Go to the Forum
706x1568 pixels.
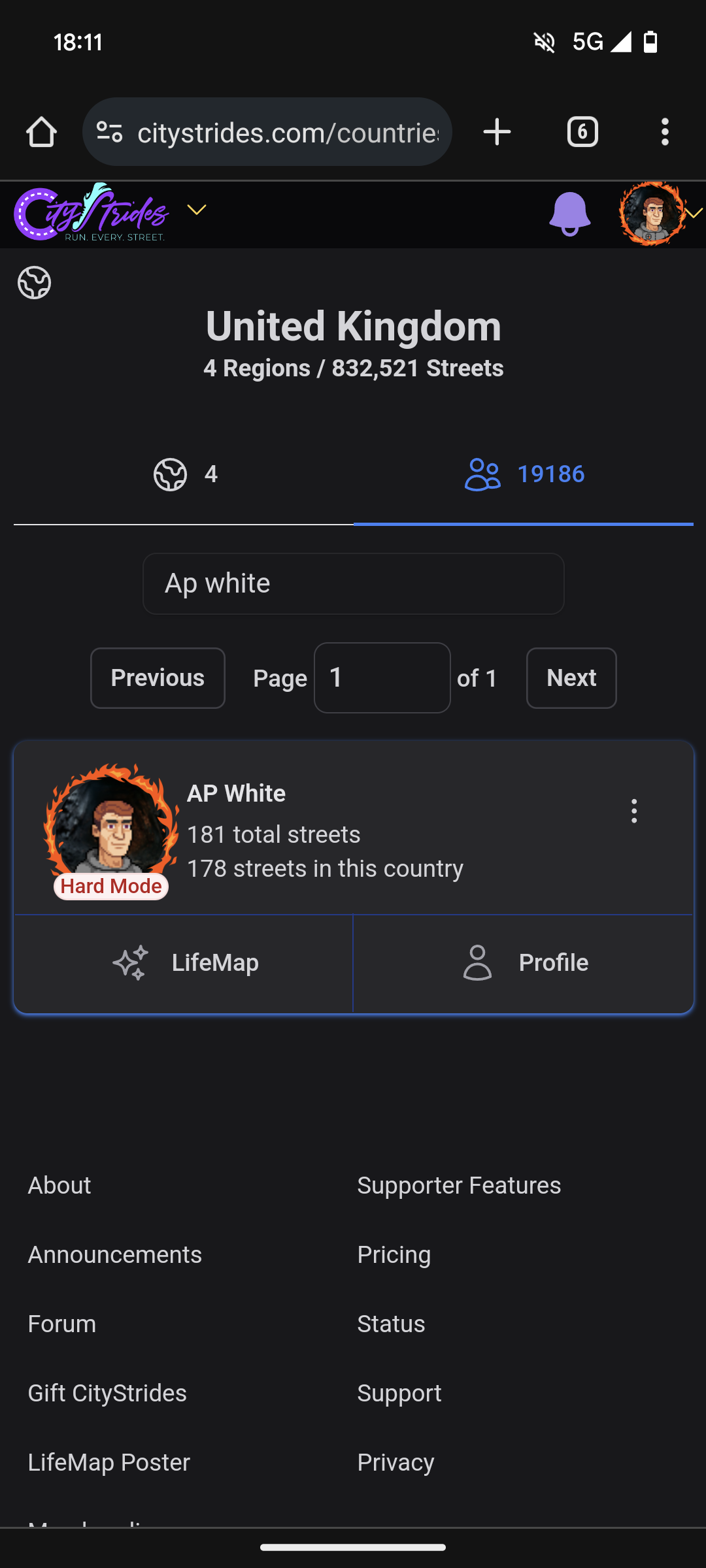click(x=62, y=1324)
